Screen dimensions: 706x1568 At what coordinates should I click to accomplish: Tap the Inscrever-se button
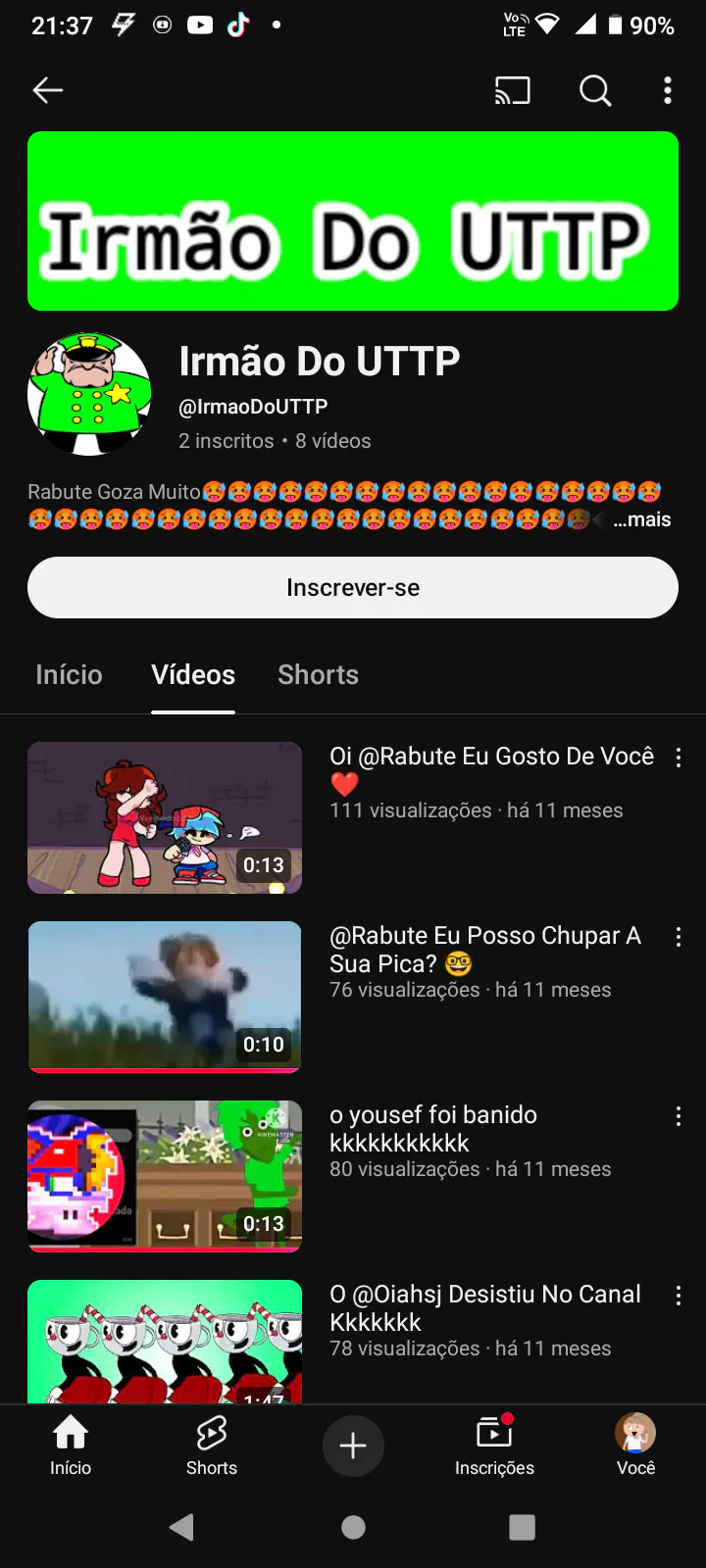(353, 587)
